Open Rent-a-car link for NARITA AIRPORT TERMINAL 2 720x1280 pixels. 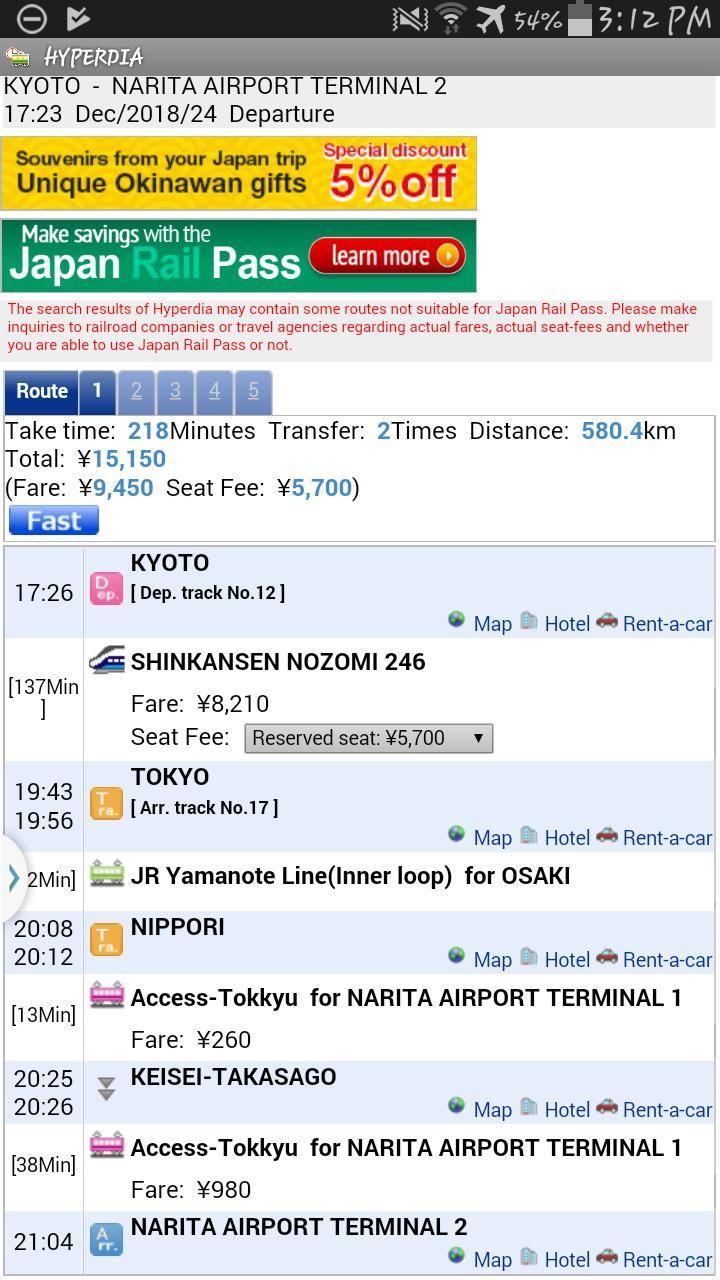pyautogui.click(x=655, y=1259)
